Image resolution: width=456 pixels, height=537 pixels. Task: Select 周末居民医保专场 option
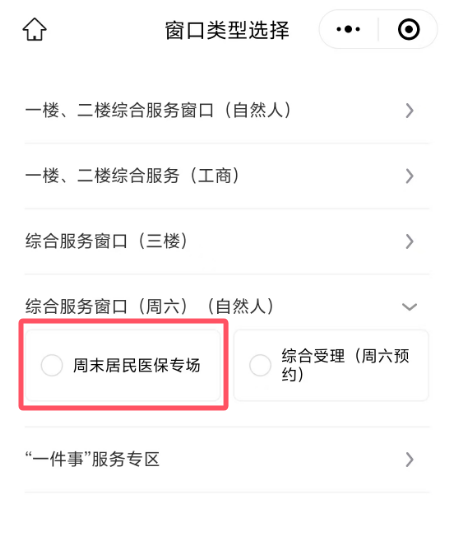pyautogui.click(x=123, y=365)
